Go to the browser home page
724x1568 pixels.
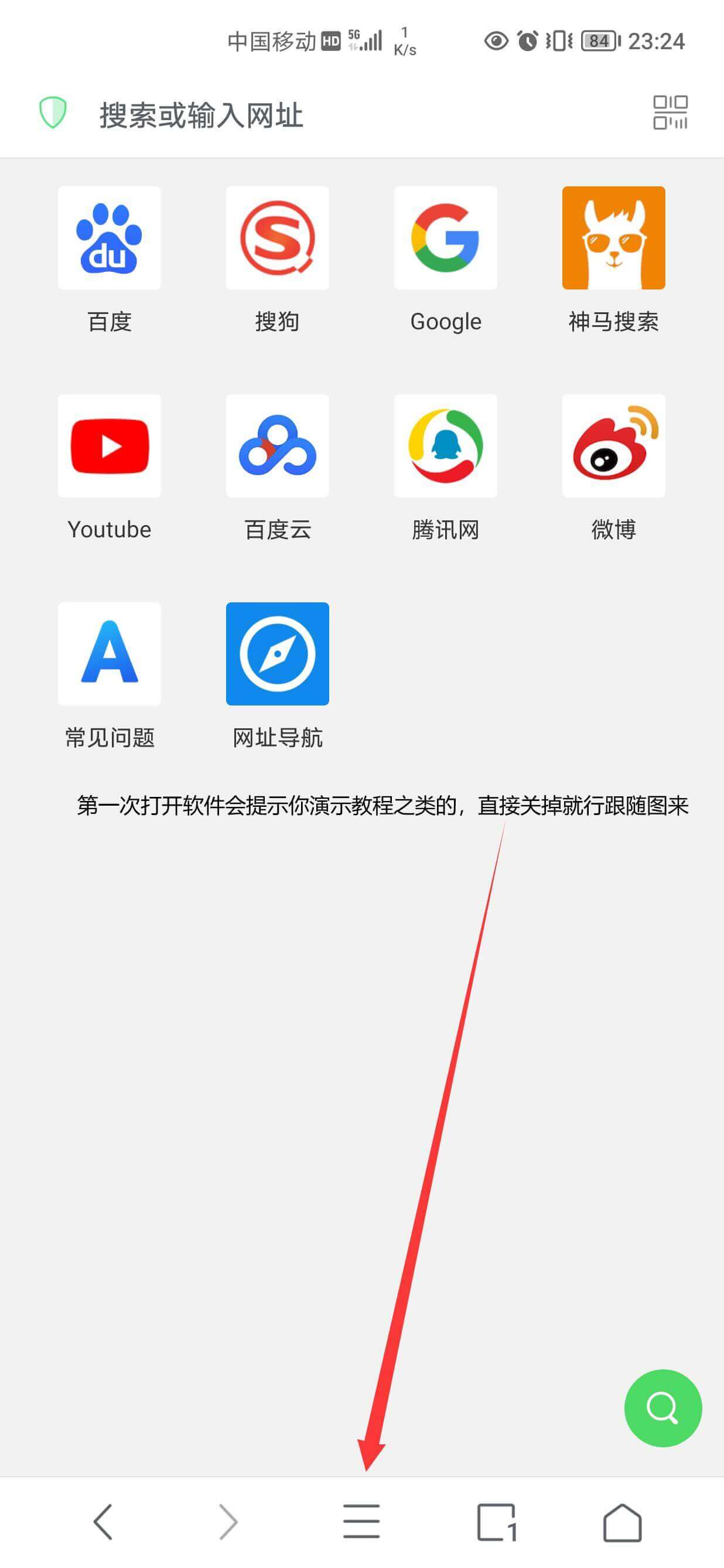tap(623, 1522)
